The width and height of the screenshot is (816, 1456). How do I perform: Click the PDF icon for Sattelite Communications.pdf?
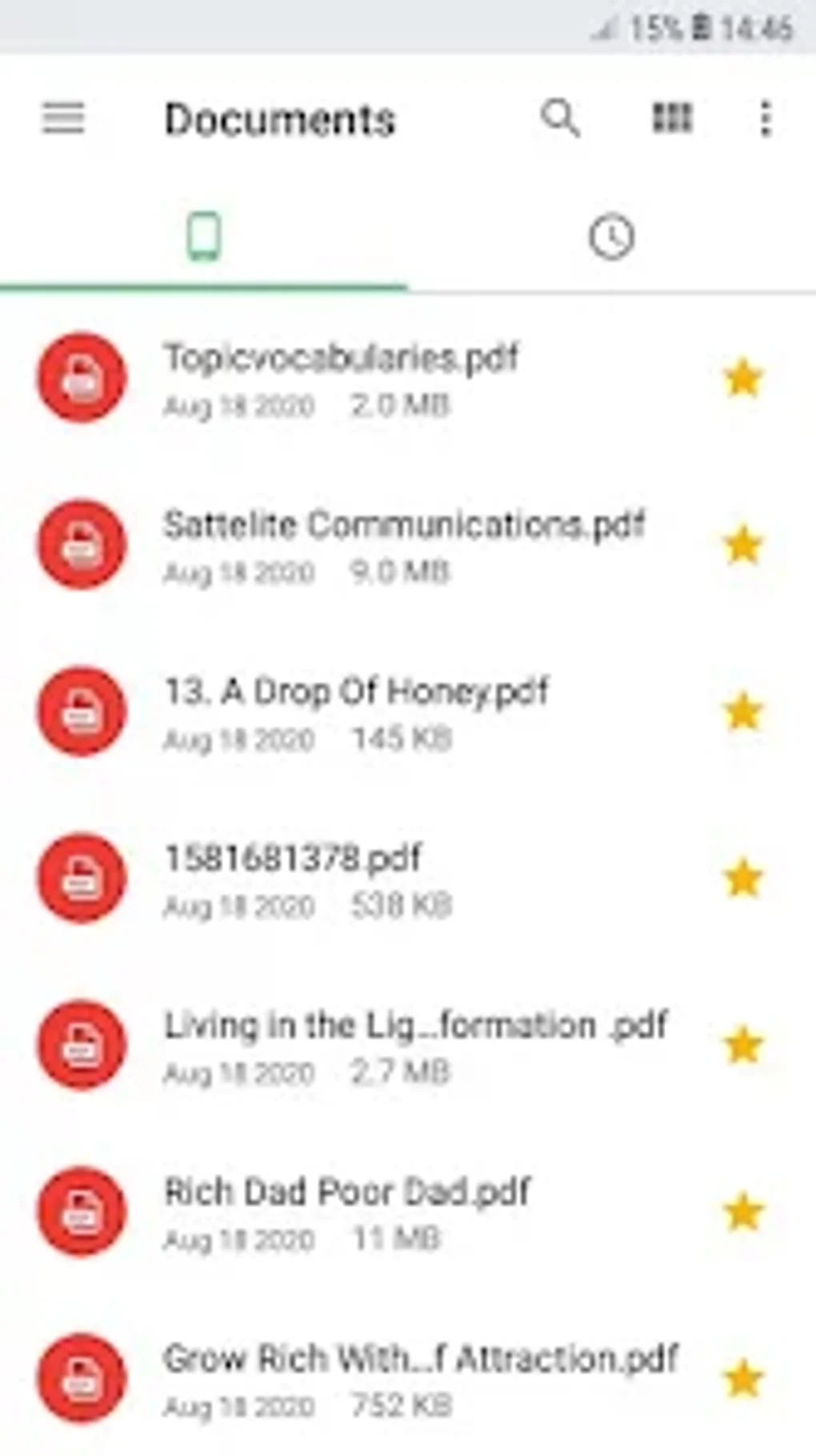(x=80, y=545)
